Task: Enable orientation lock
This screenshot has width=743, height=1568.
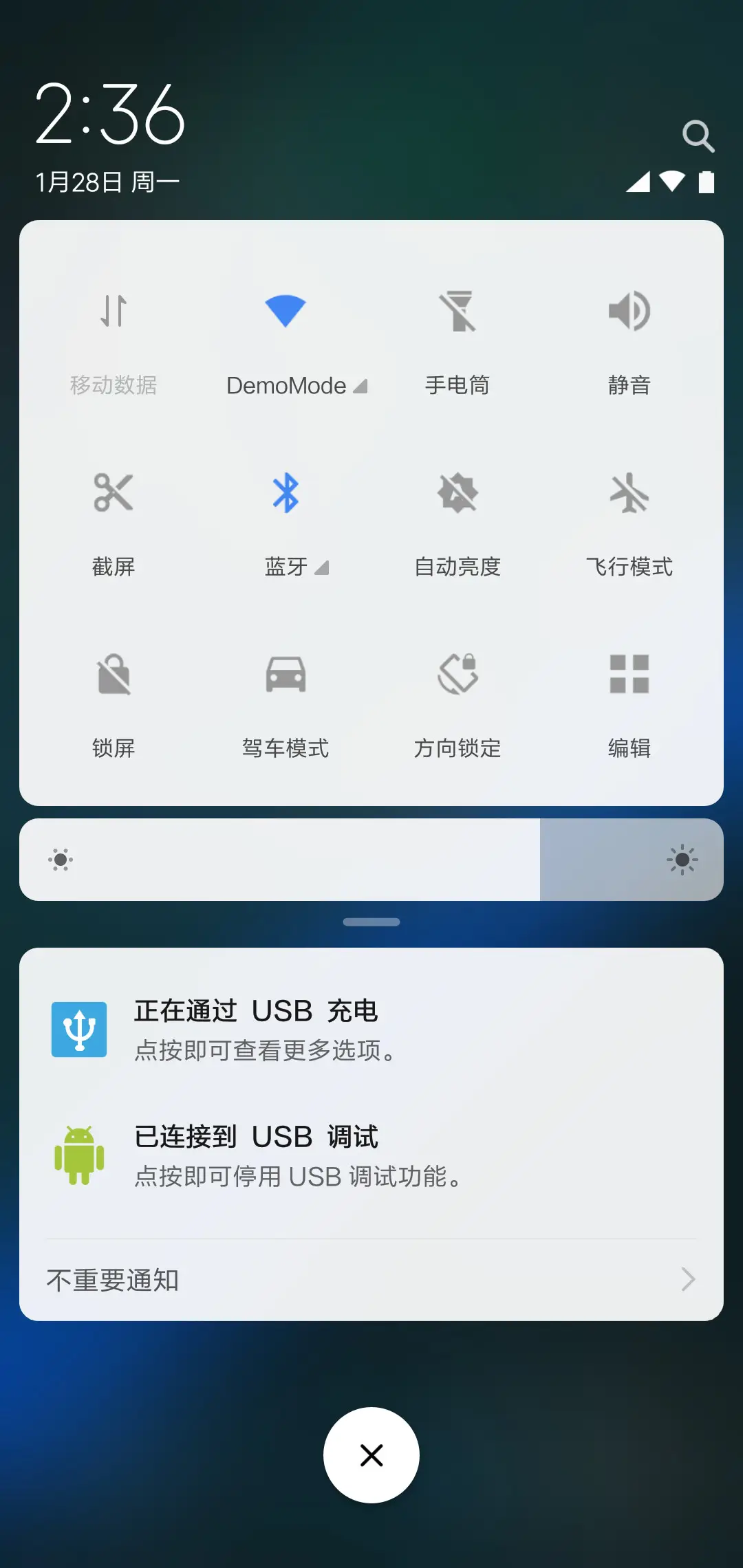Action: (457, 701)
